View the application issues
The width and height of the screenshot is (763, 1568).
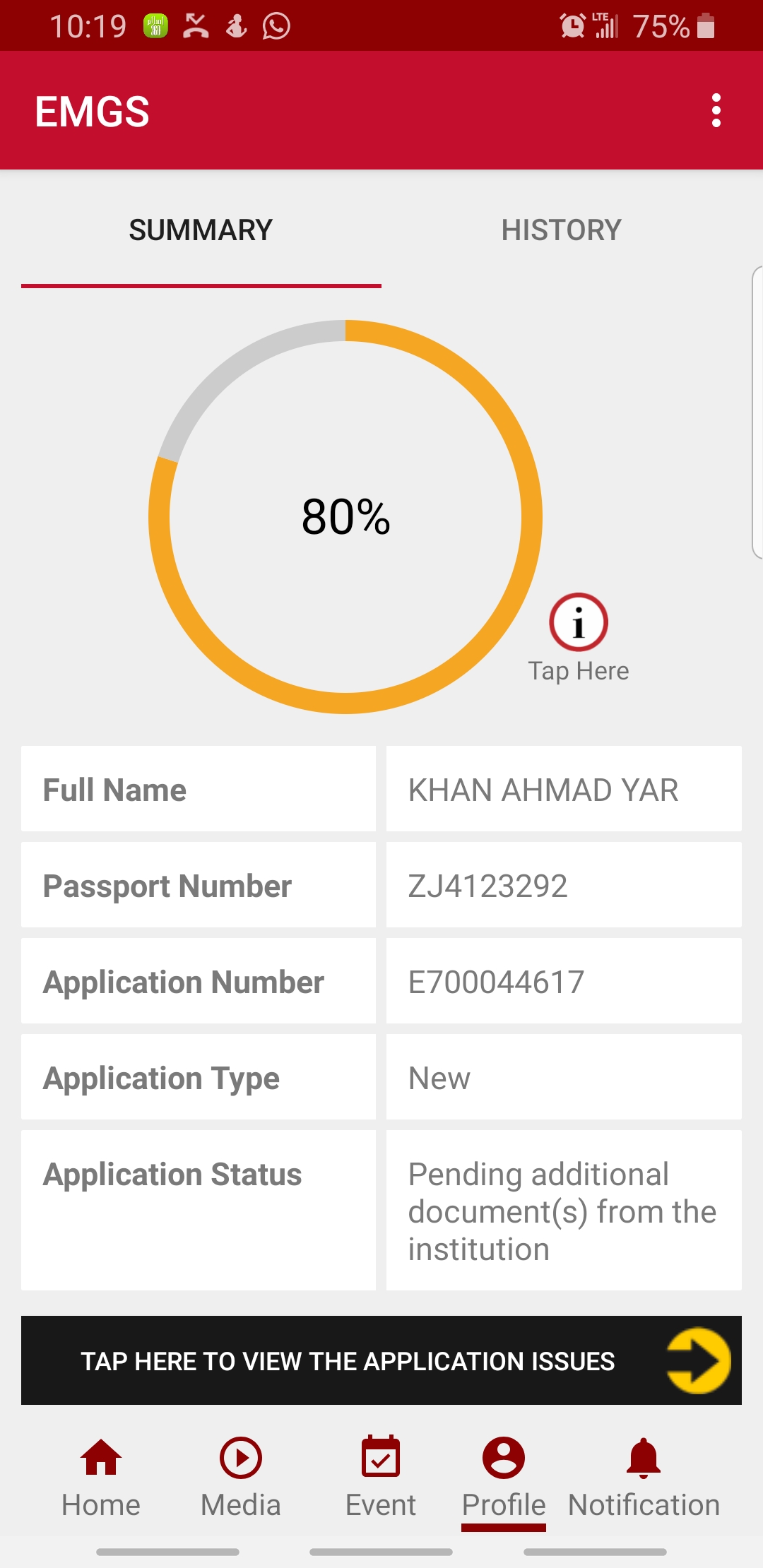coord(381,1360)
